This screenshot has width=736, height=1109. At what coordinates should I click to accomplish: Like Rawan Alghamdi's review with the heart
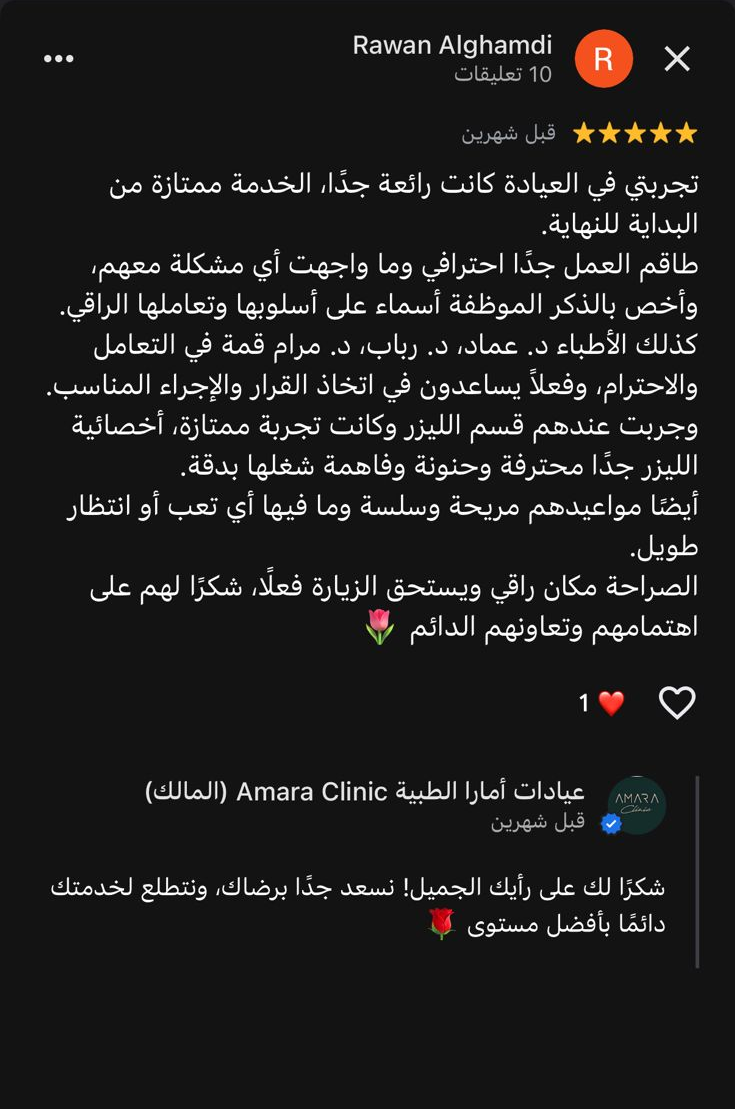677,703
